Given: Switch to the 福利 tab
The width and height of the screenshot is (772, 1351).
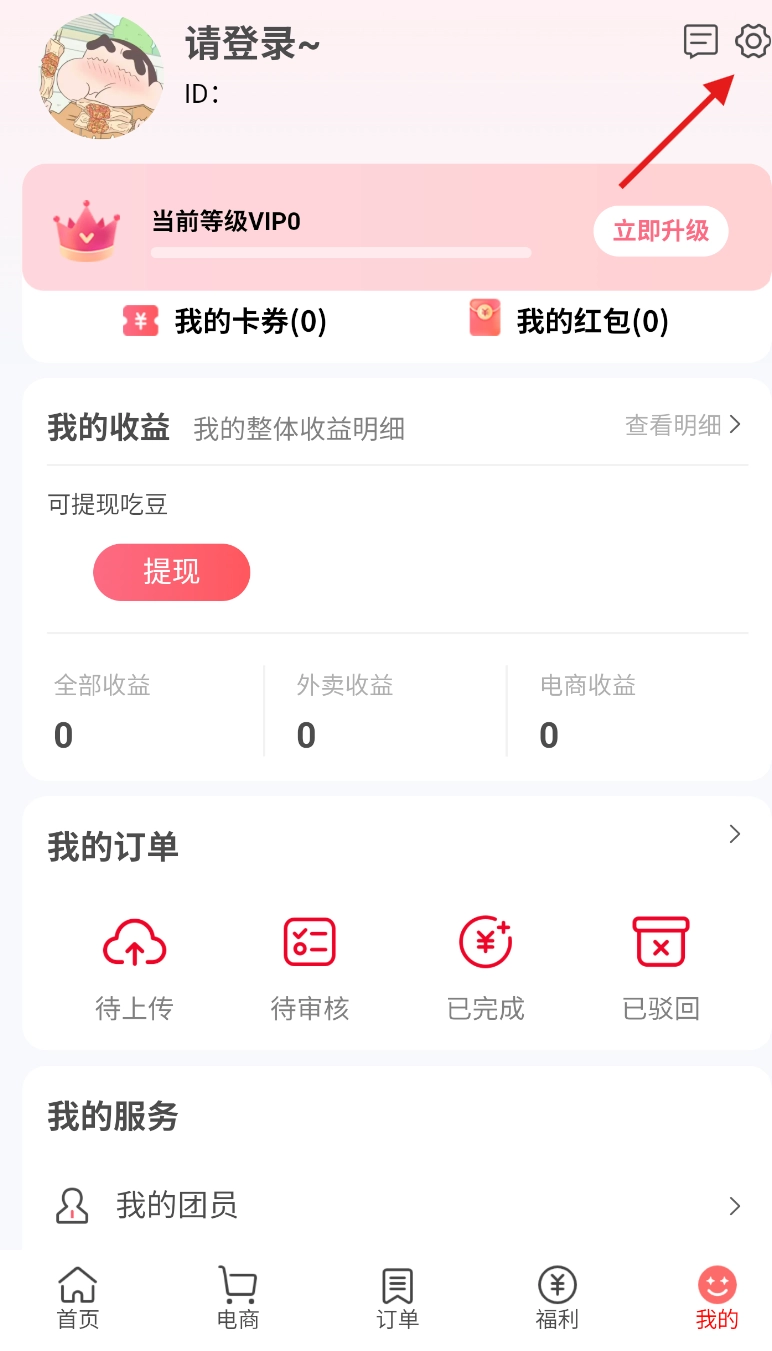Looking at the screenshot, I should (x=557, y=1298).
